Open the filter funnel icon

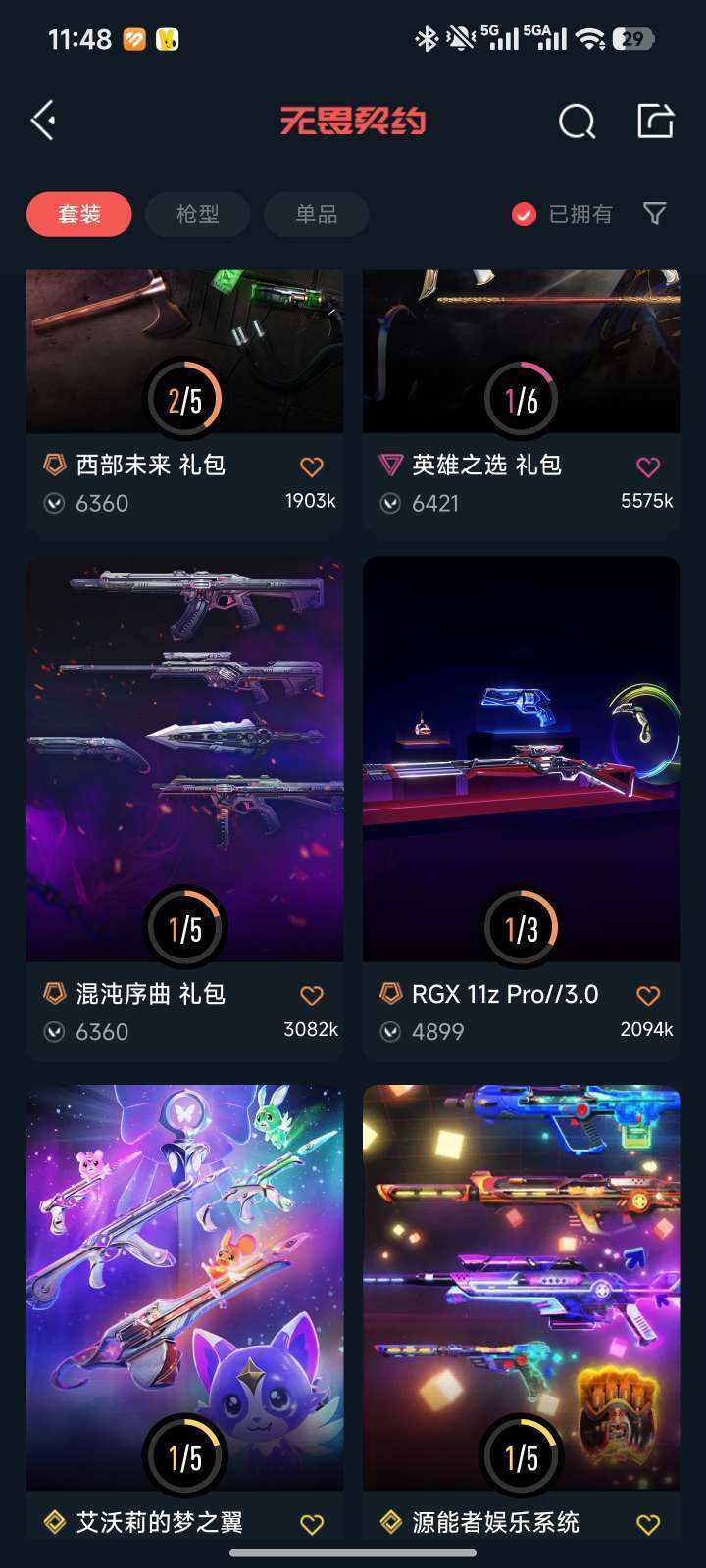(x=654, y=214)
